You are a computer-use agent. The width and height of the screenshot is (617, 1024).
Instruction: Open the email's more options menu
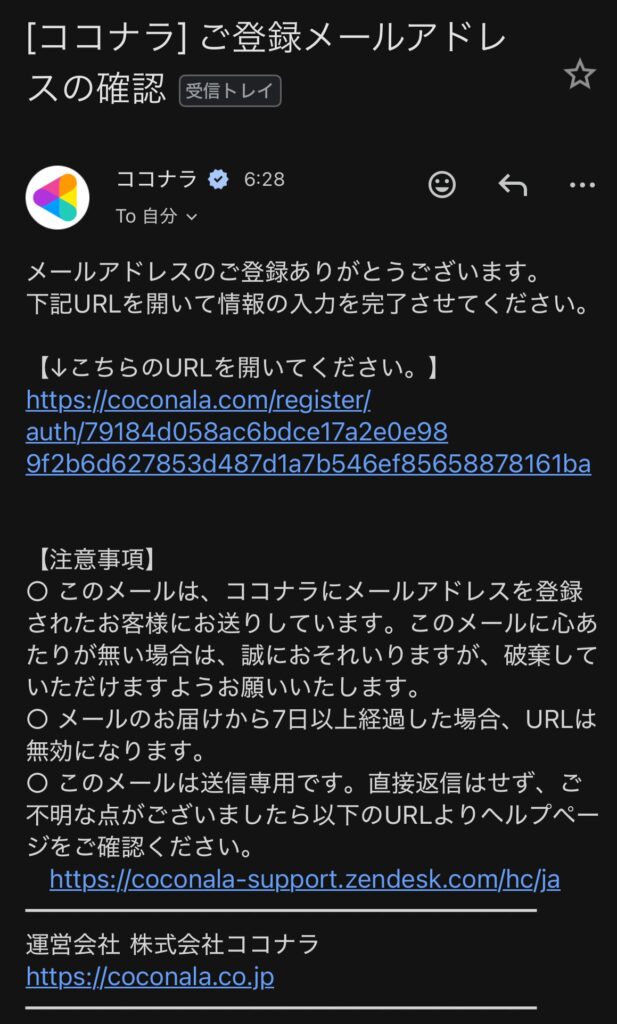pyautogui.click(x=582, y=185)
